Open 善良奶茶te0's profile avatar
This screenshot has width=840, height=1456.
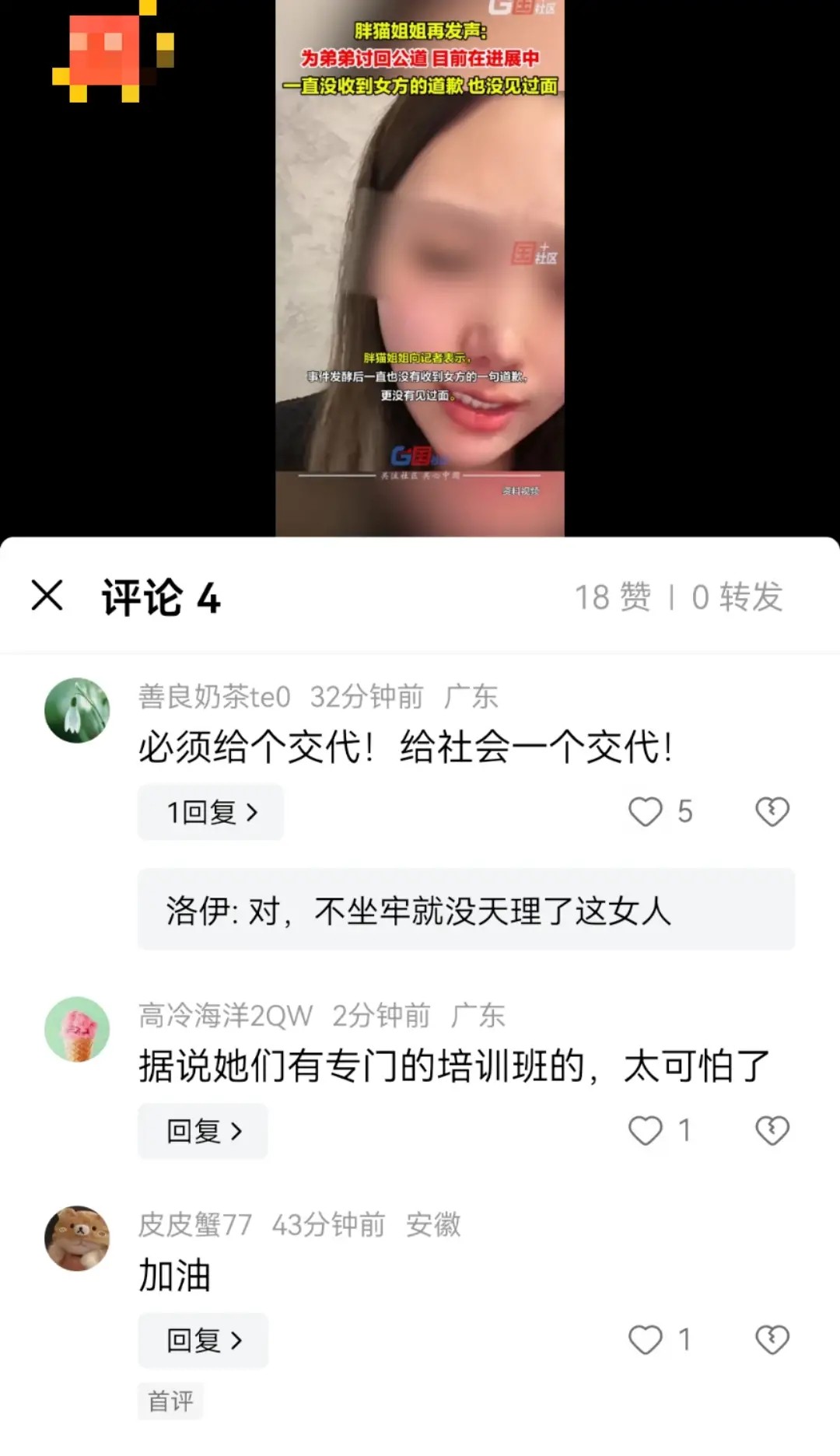tap(77, 710)
